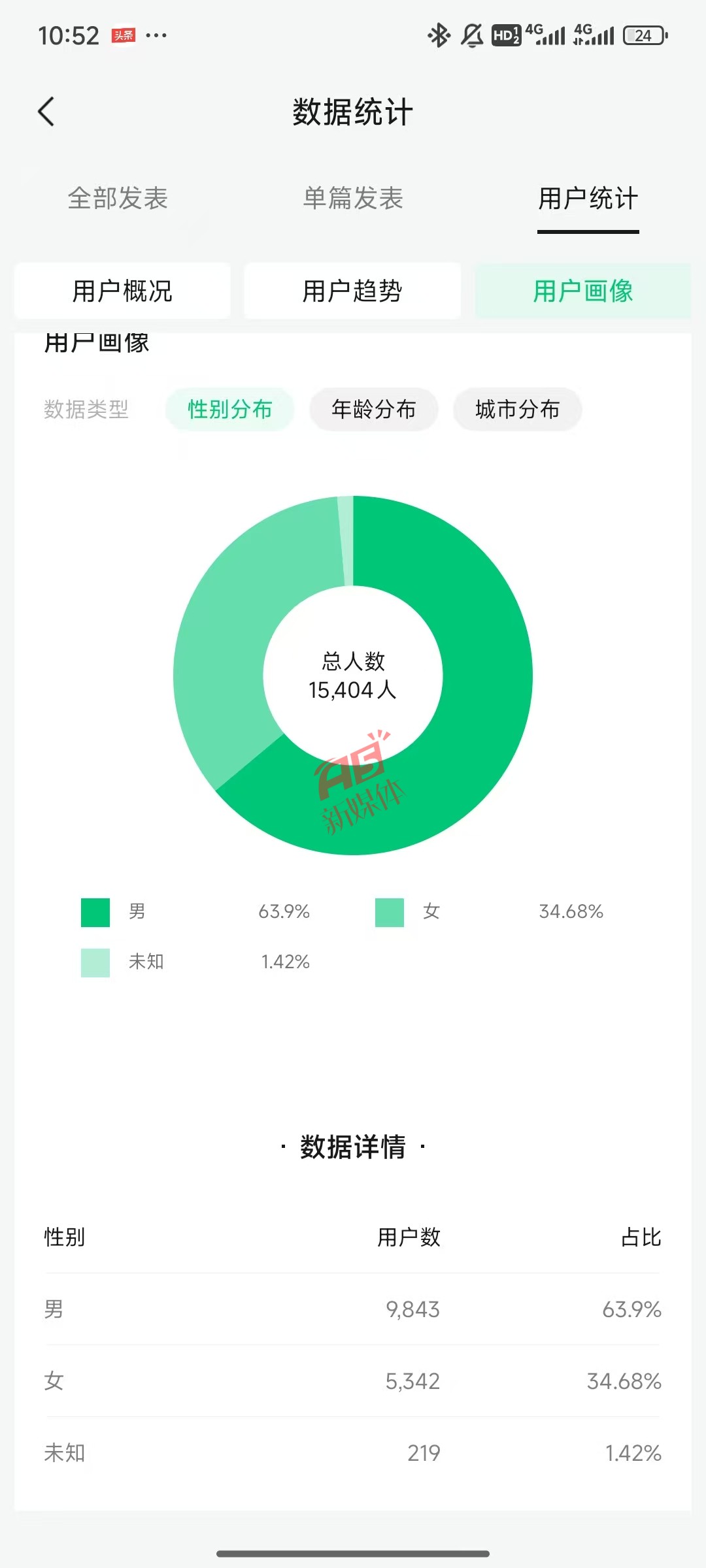
Task: Select the 用户画像 section
Action: 583,291
